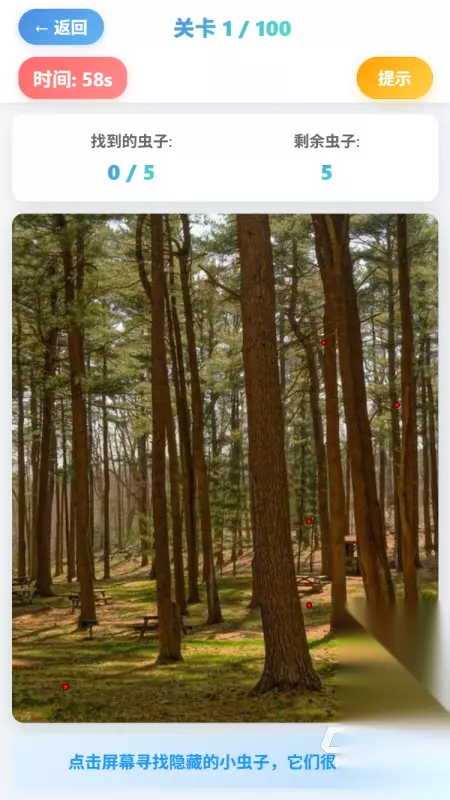Go back with the 返回 button

point(61,27)
